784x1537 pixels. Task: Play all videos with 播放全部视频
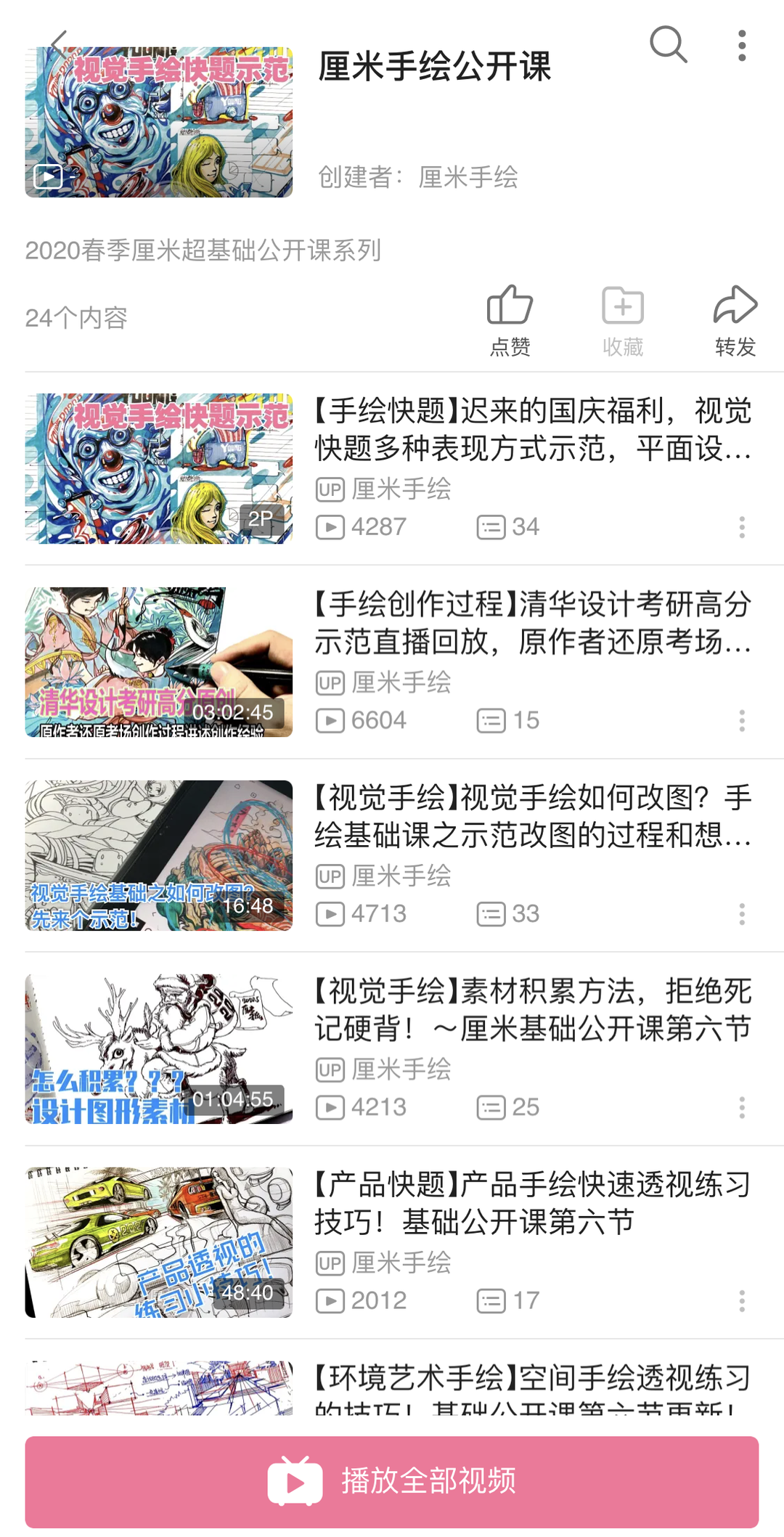pyautogui.click(x=392, y=1481)
